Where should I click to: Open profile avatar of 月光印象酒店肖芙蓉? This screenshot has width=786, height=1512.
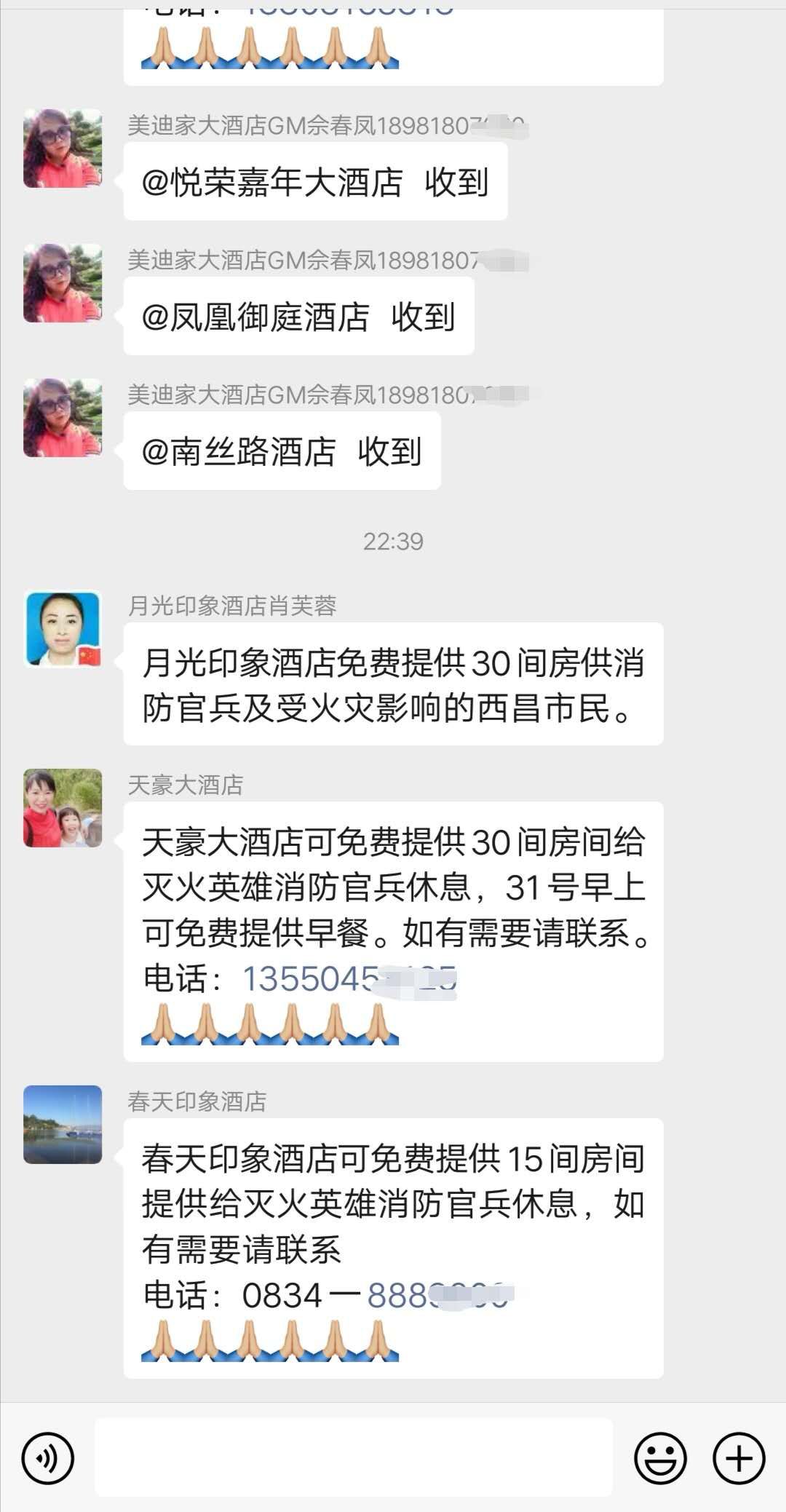pyautogui.click(x=63, y=629)
